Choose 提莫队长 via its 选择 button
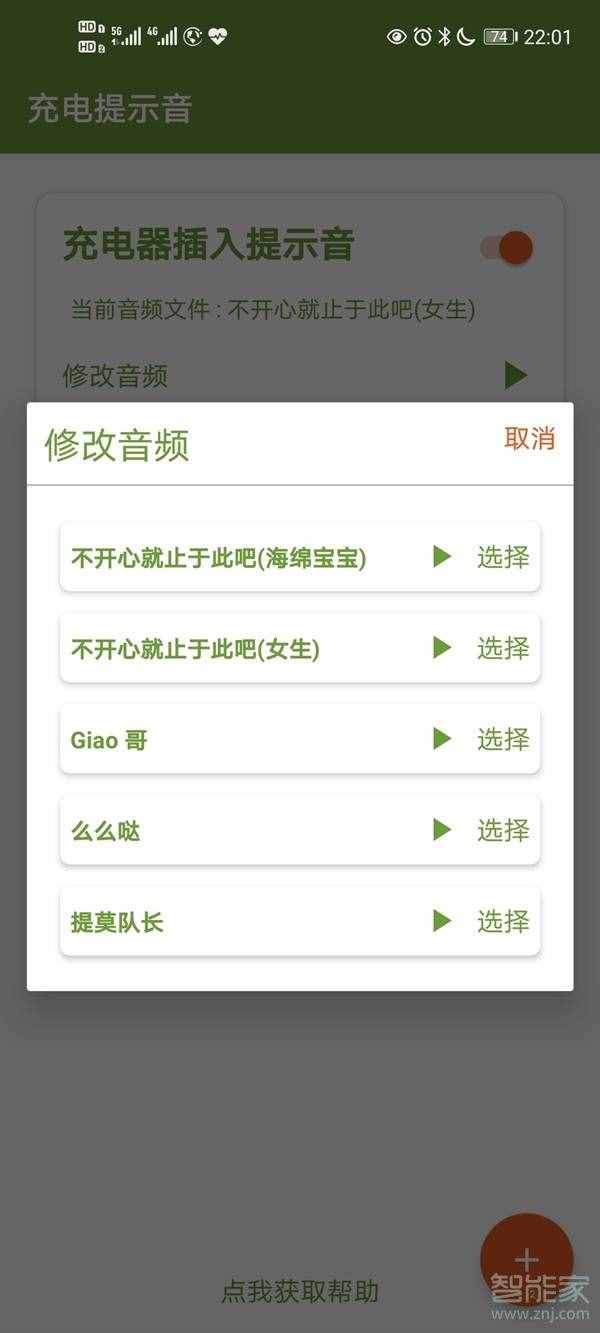The width and height of the screenshot is (600, 1333). [502, 921]
